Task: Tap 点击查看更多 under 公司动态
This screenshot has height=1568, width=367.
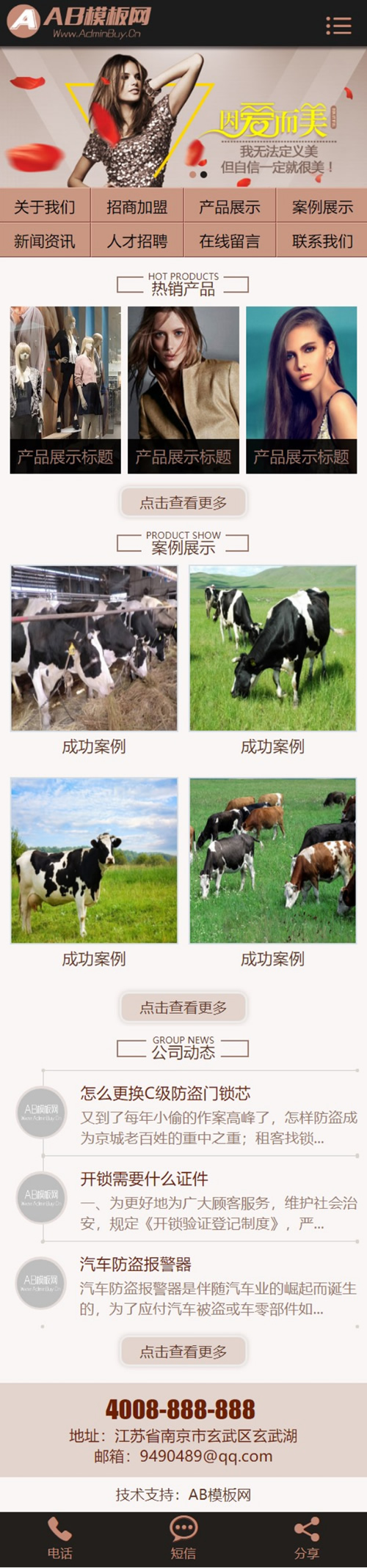Action: point(183,1351)
